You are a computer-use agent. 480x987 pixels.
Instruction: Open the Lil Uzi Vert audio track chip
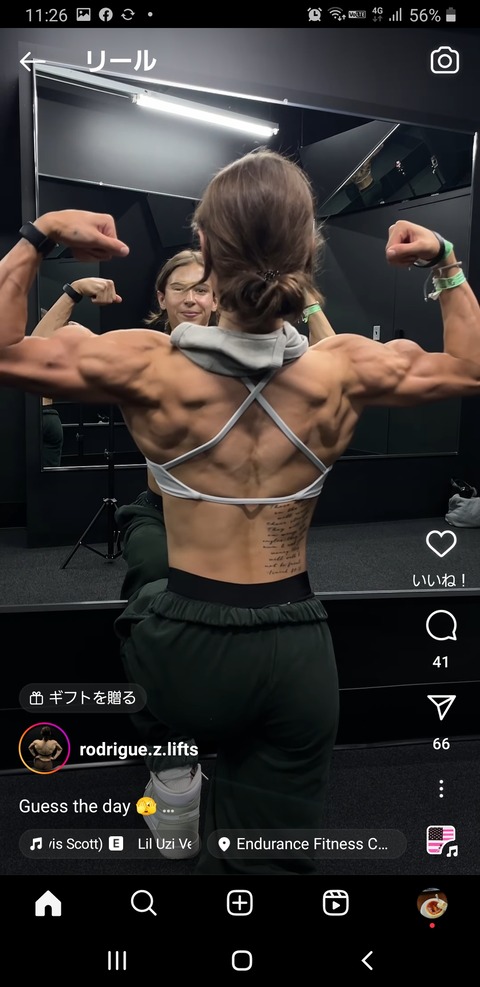109,844
